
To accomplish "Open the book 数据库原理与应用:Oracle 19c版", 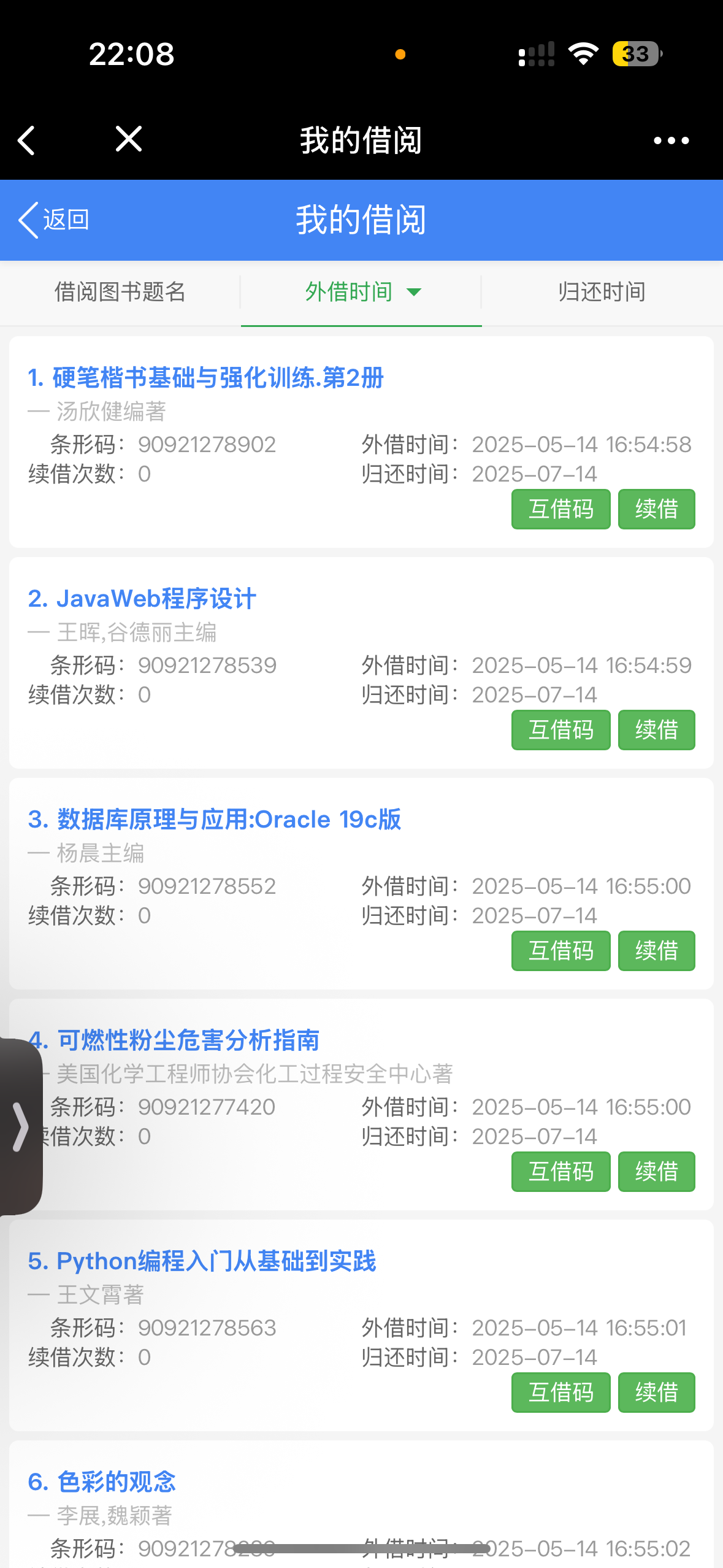I will 214,820.
